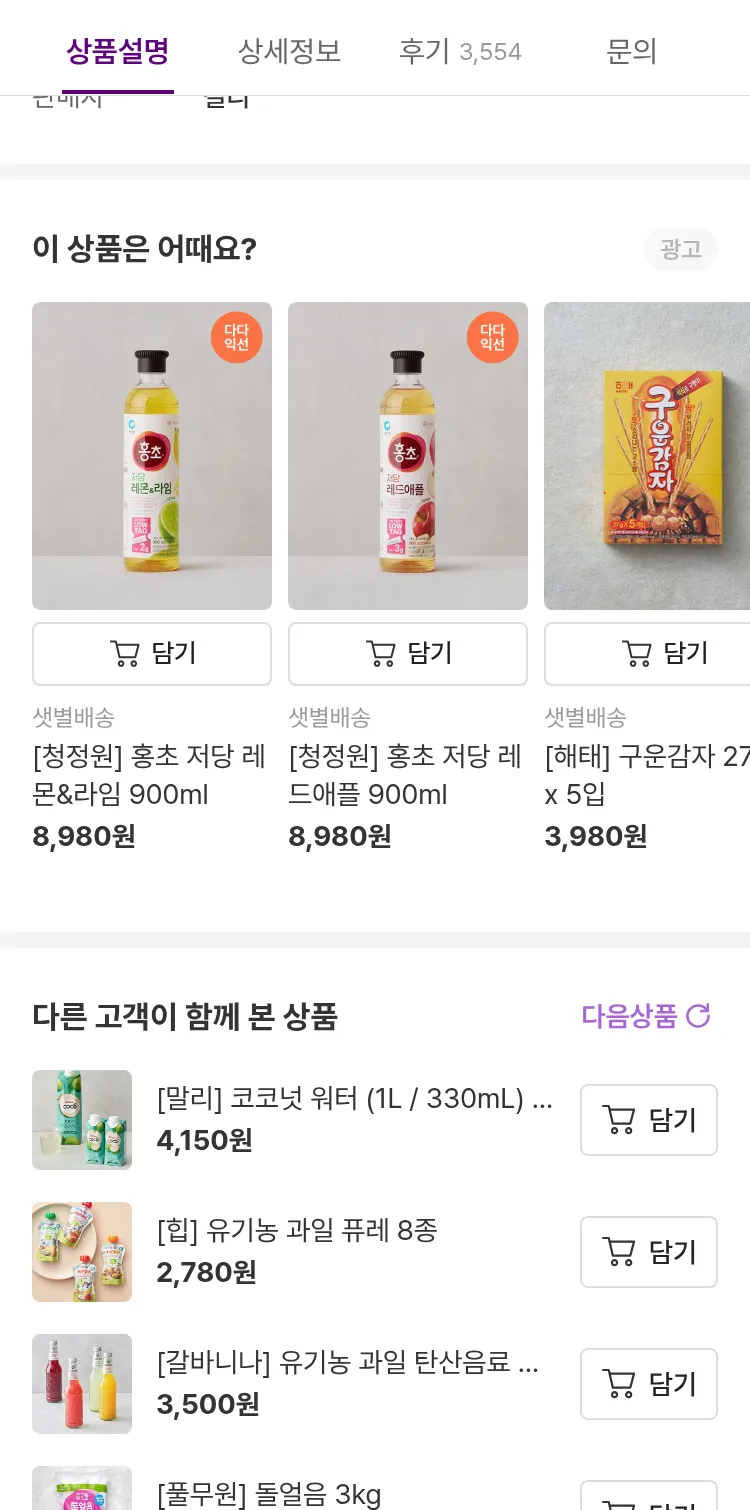Open 홍초 저당 레몬&라임 product card
The width and height of the screenshot is (750, 1510).
[152, 456]
